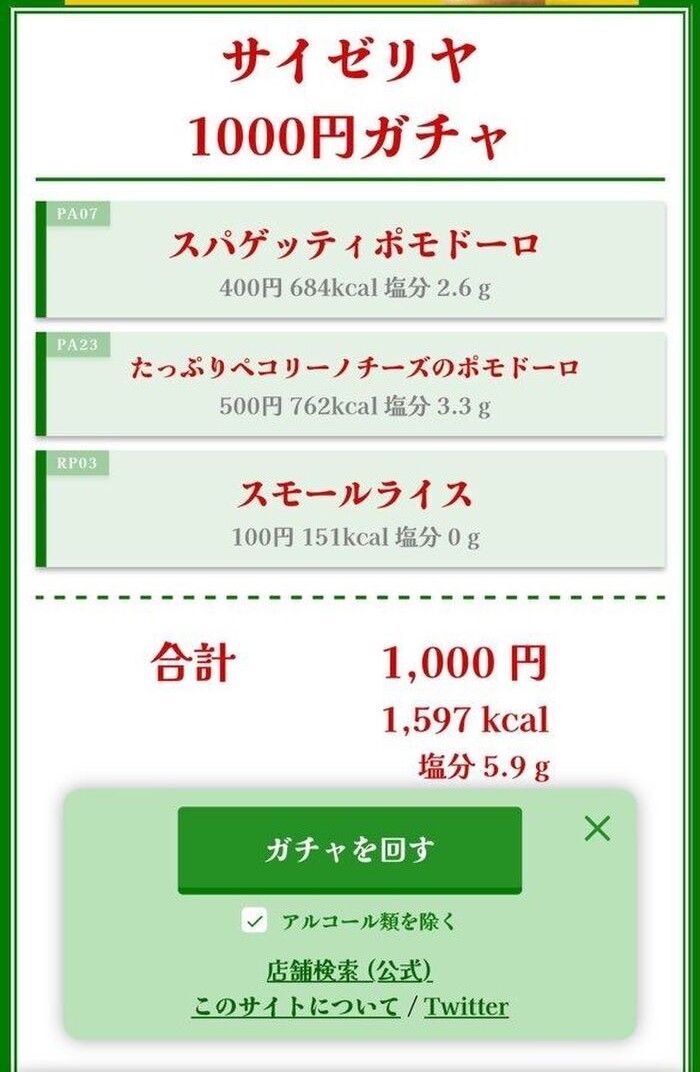Screen dimensions: 700x1072
Task: Tap the ガチャを回す button
Action: pos(349,849)
